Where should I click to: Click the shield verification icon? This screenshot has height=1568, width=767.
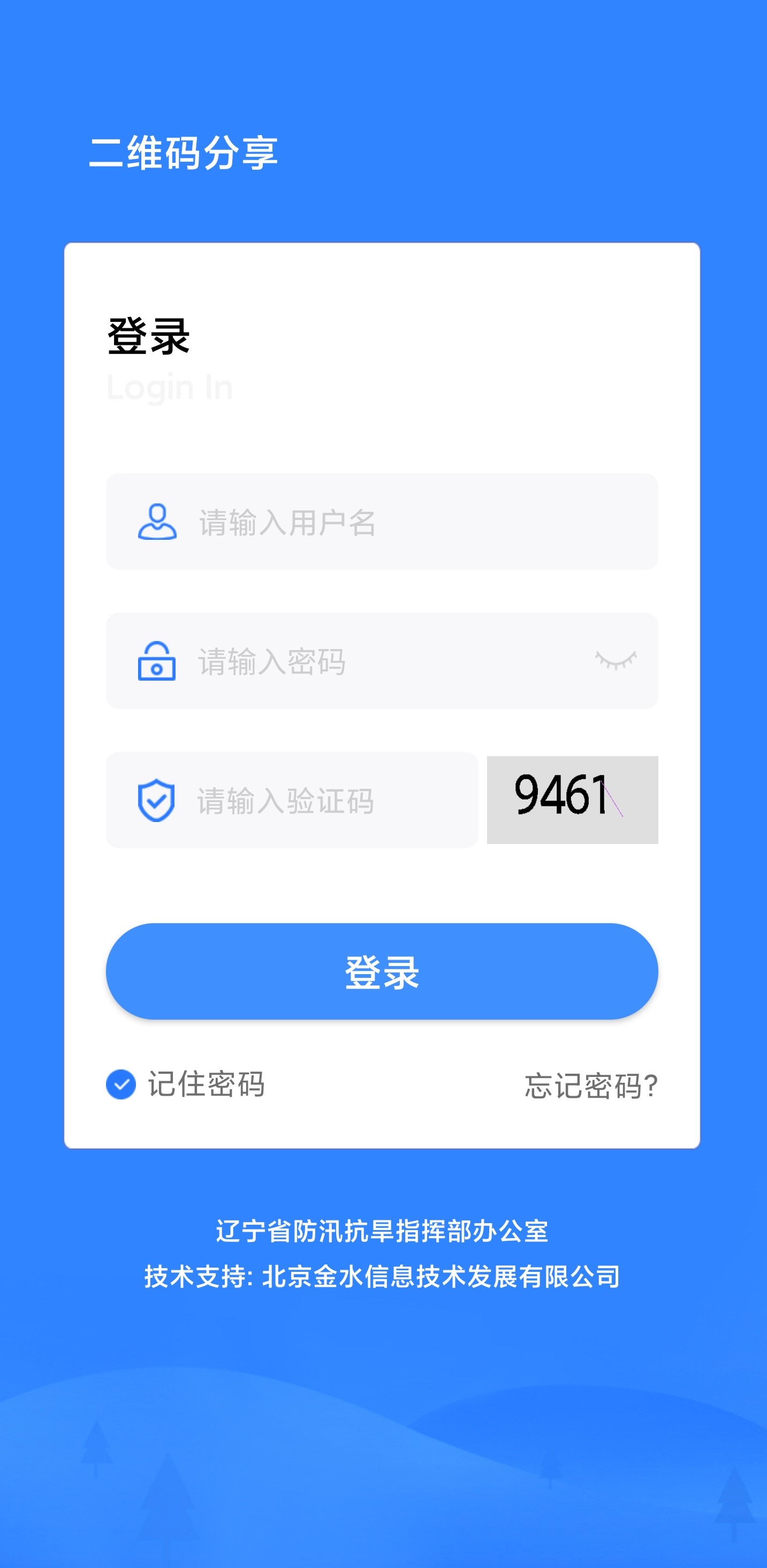pos(157,801)
